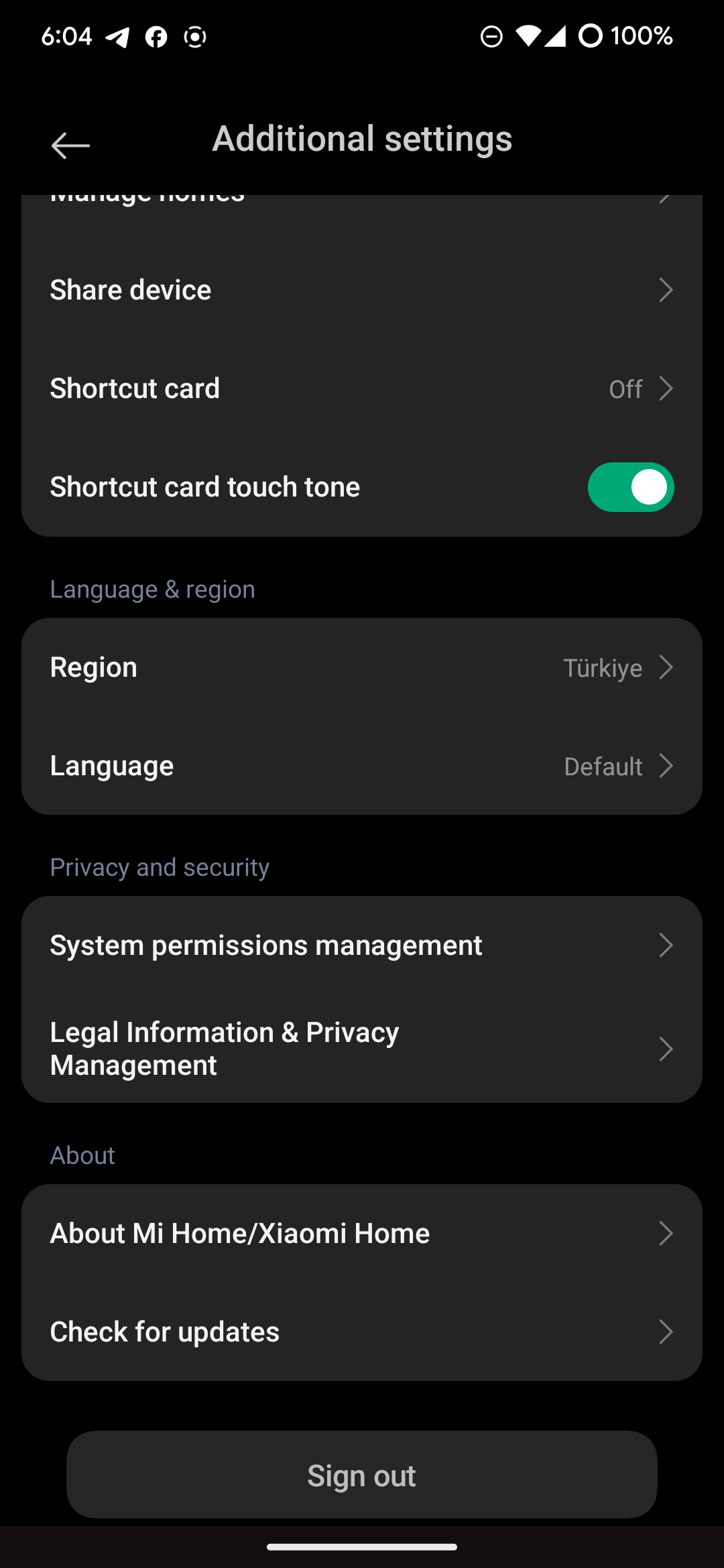Open System permissions management
Image resolution: width=724 pixels, height=1568 pixels.
[362, 945]
